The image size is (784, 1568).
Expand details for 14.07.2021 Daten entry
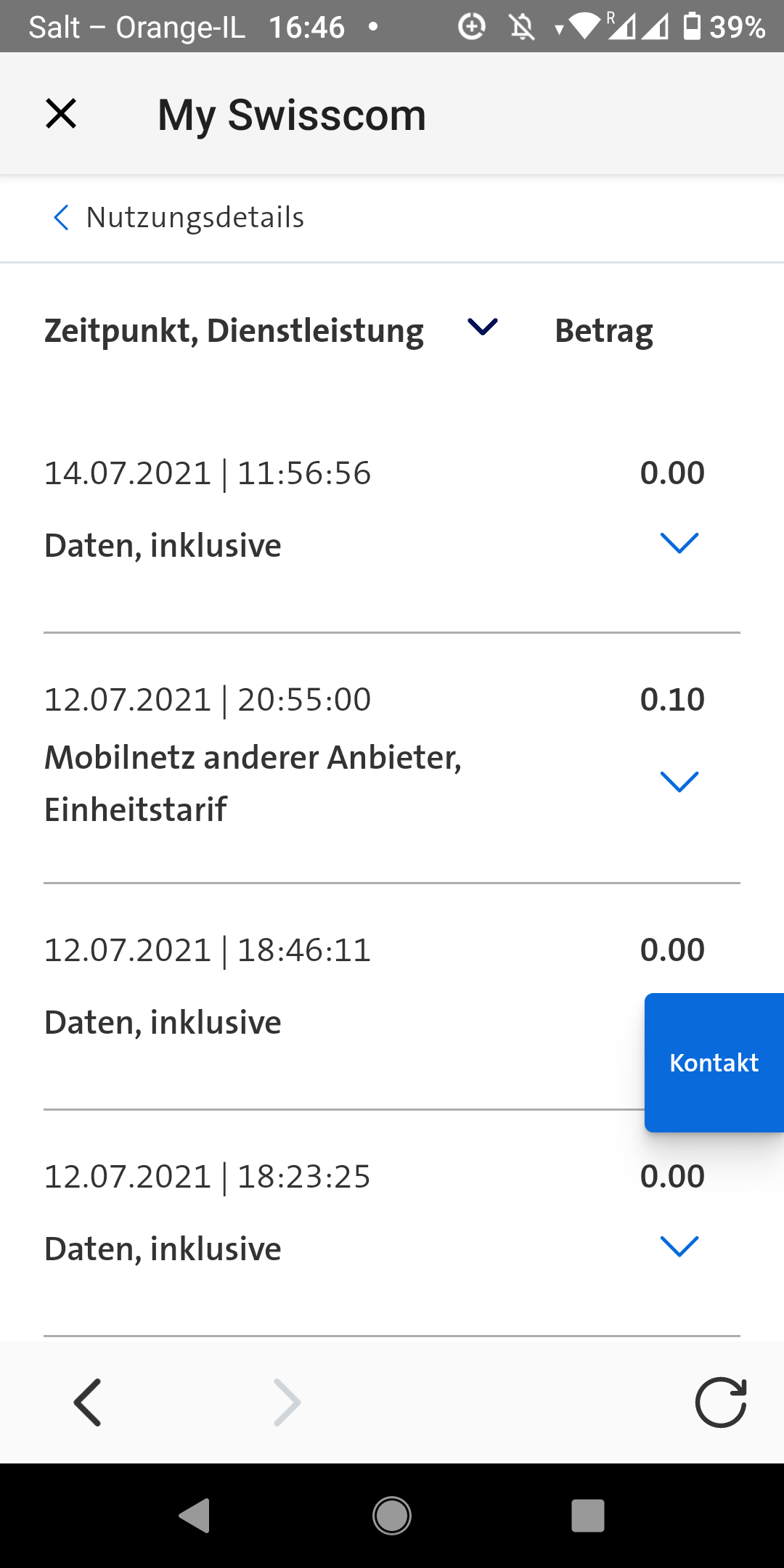coord(678,543)
